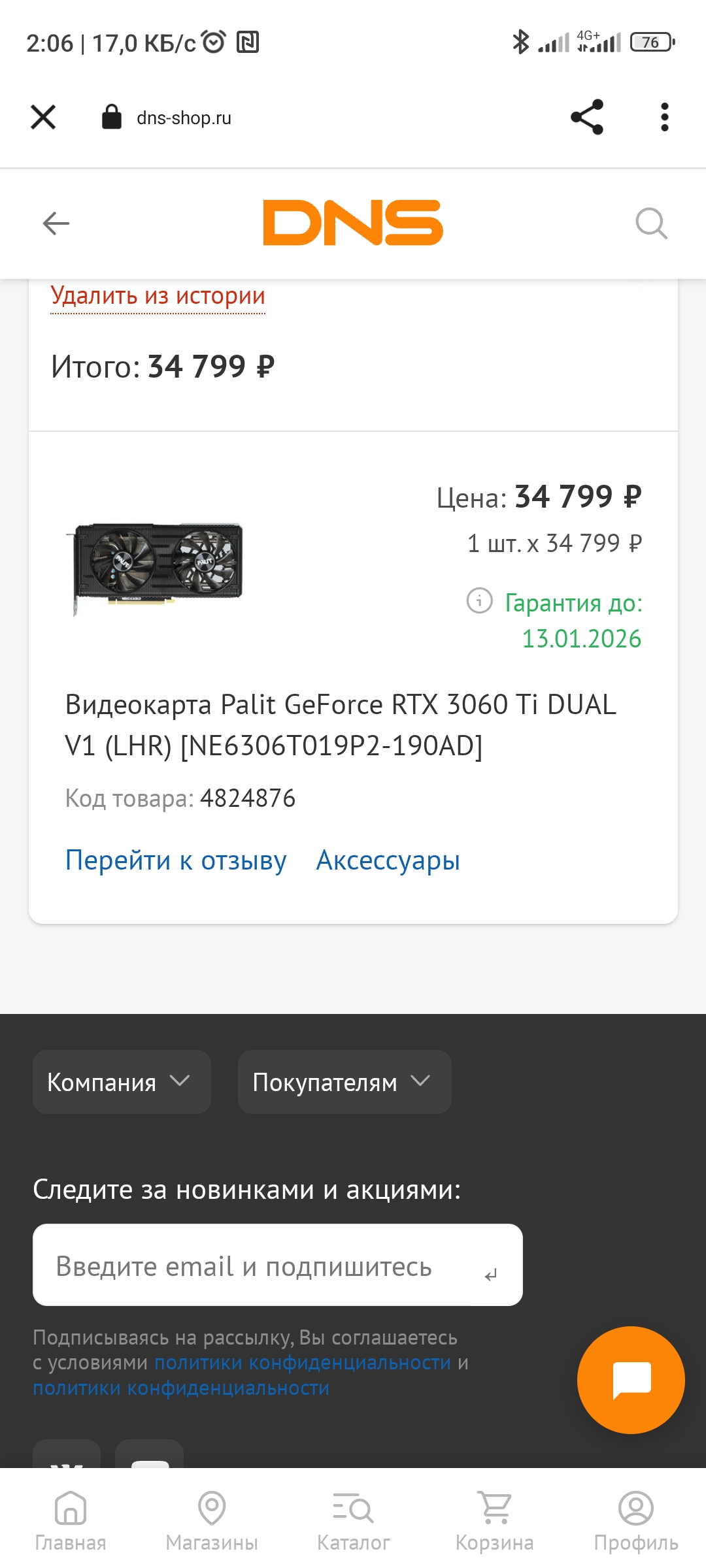Screen dimensions: 706x1568
Task: Open the browser overflow menu
Action: coord(664,118)
